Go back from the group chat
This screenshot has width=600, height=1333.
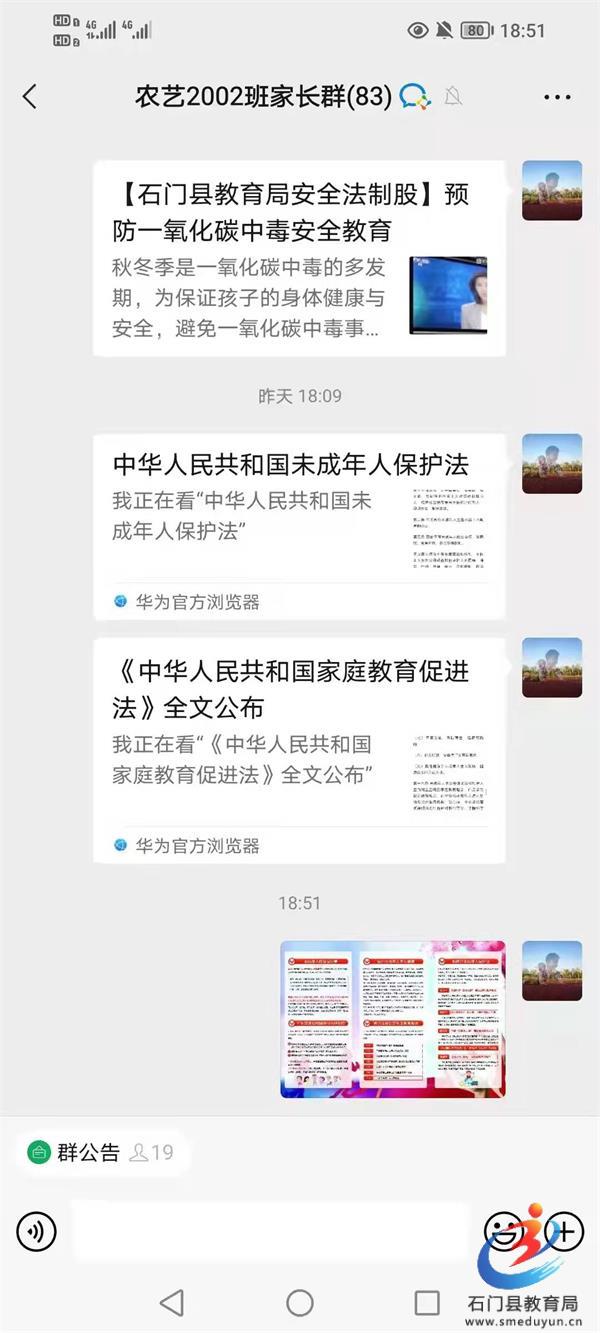(29, 96)
